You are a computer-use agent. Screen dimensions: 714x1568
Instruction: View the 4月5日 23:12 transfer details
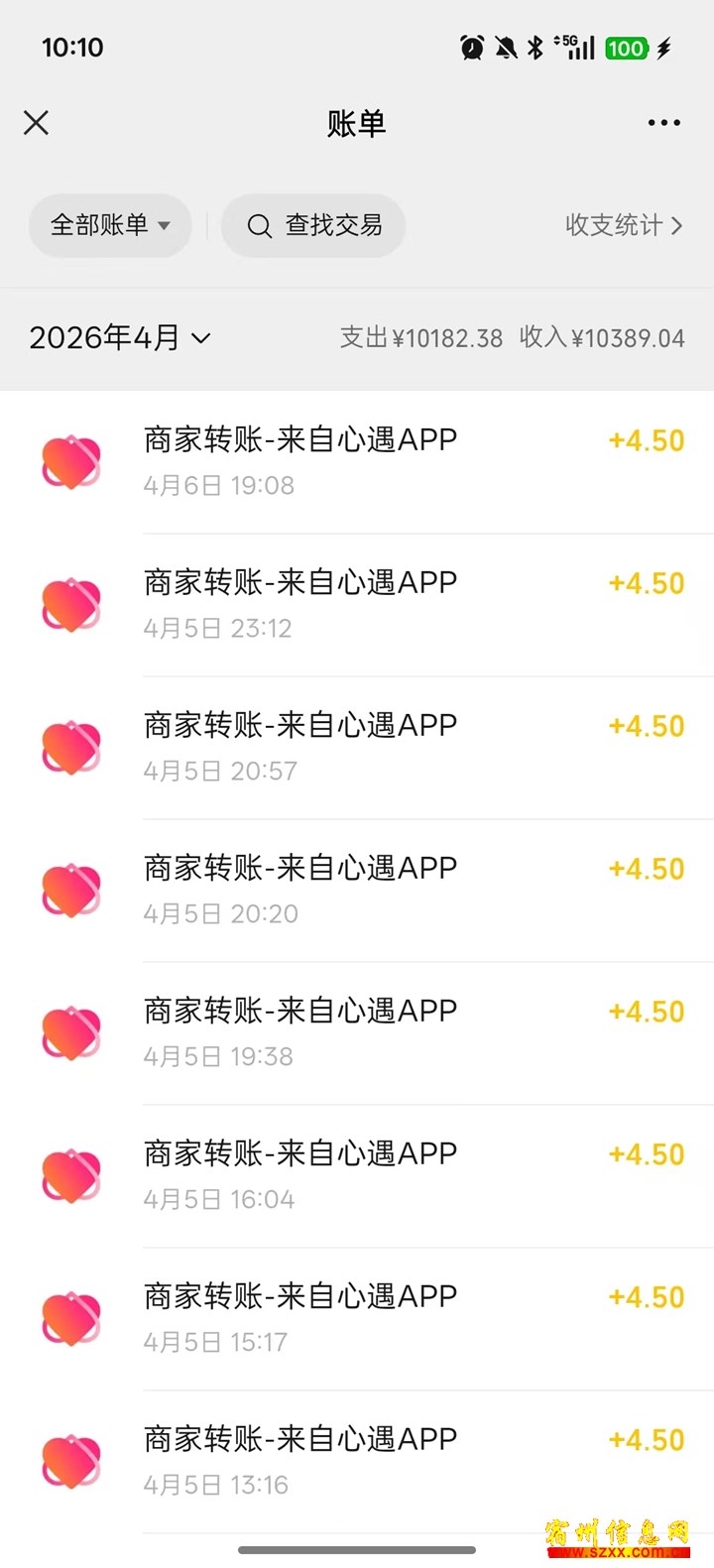357,604
